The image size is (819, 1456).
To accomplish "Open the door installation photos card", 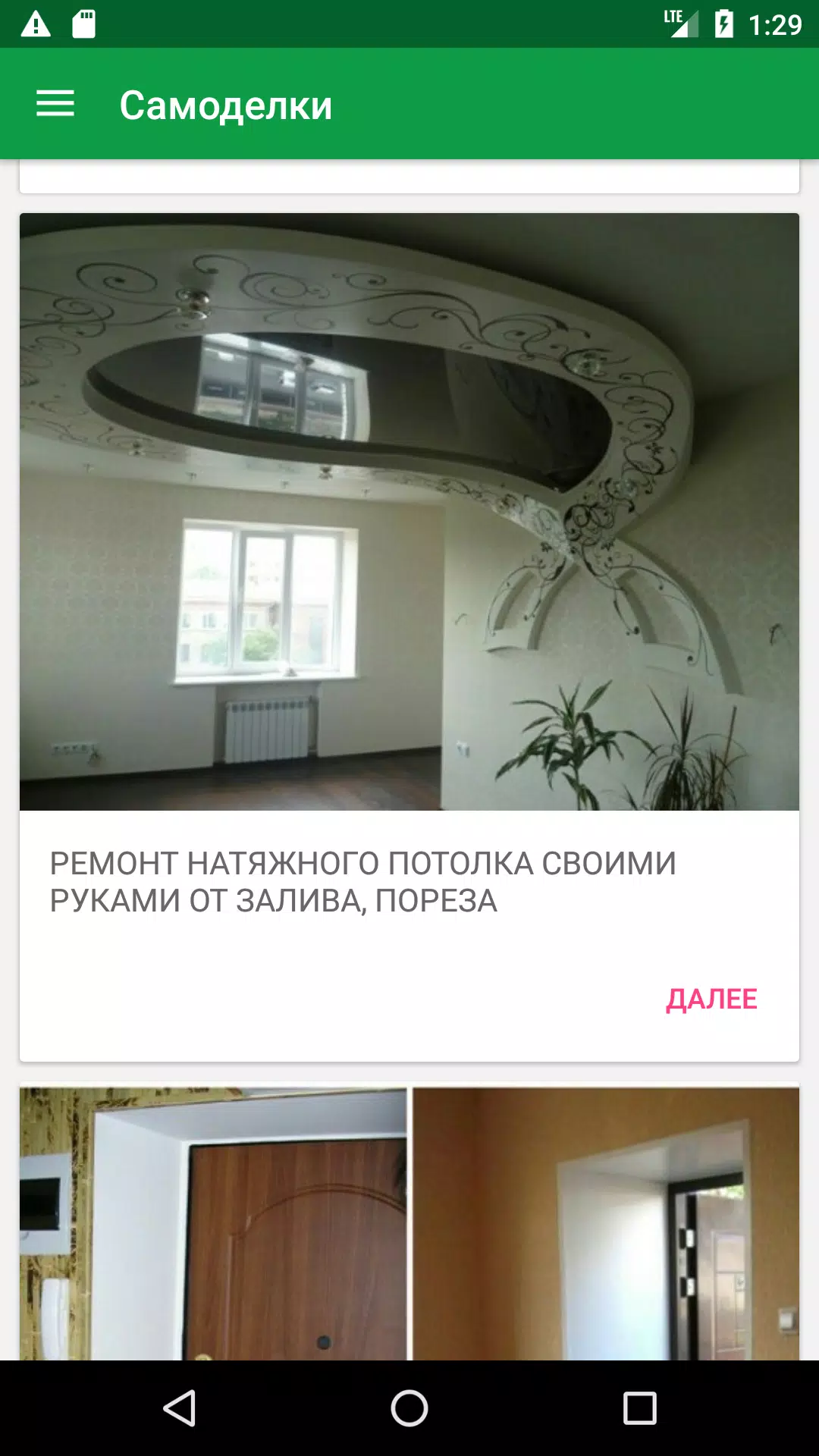I will pyautogui.click(x=409, y=1221).
